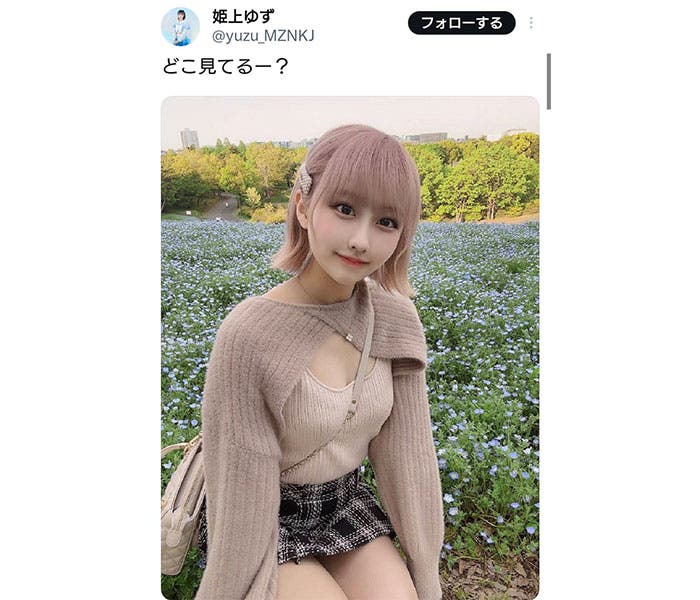Image resolution: width=700 pixels, height=600 pixels.
Task: Tap the フォローする follow button
Action: tap(461, 23)
